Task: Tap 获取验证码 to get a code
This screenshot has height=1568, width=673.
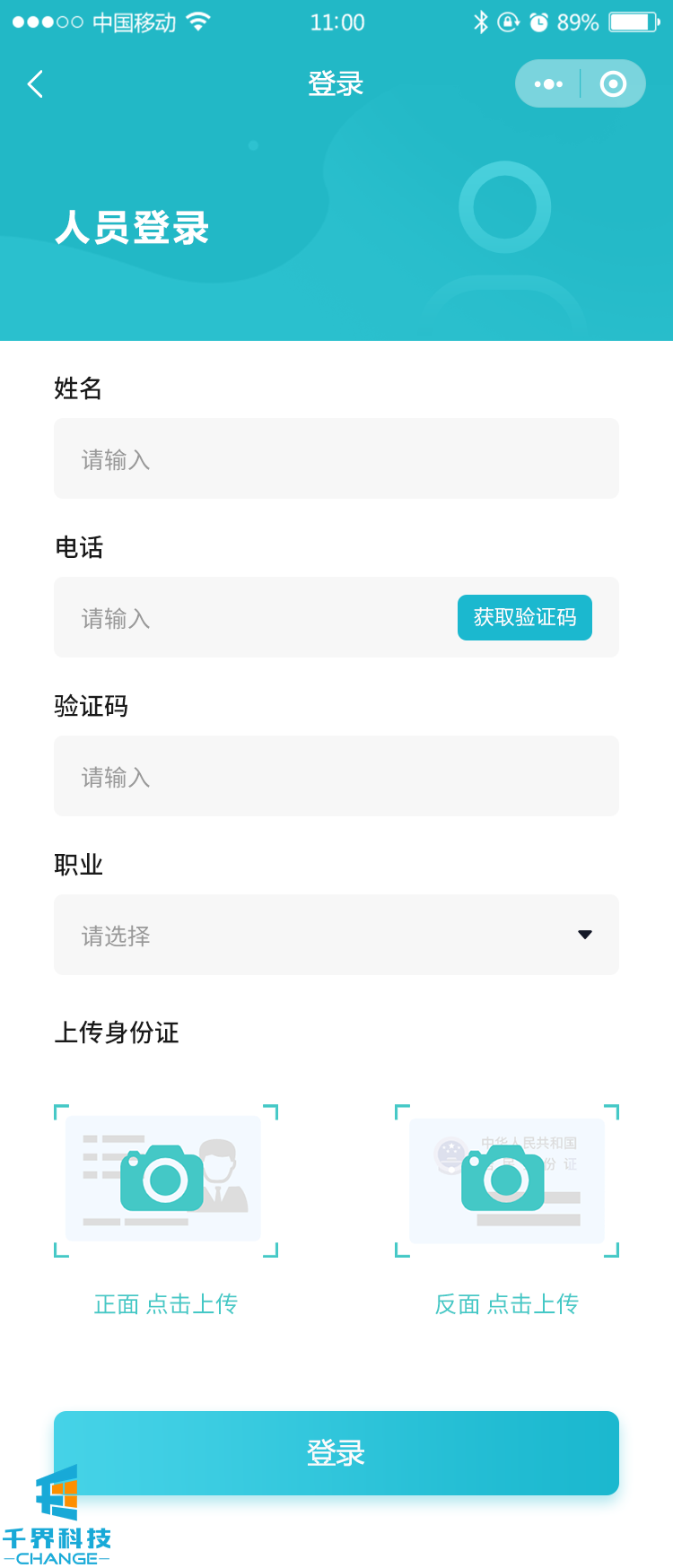Action: (524, 617)
